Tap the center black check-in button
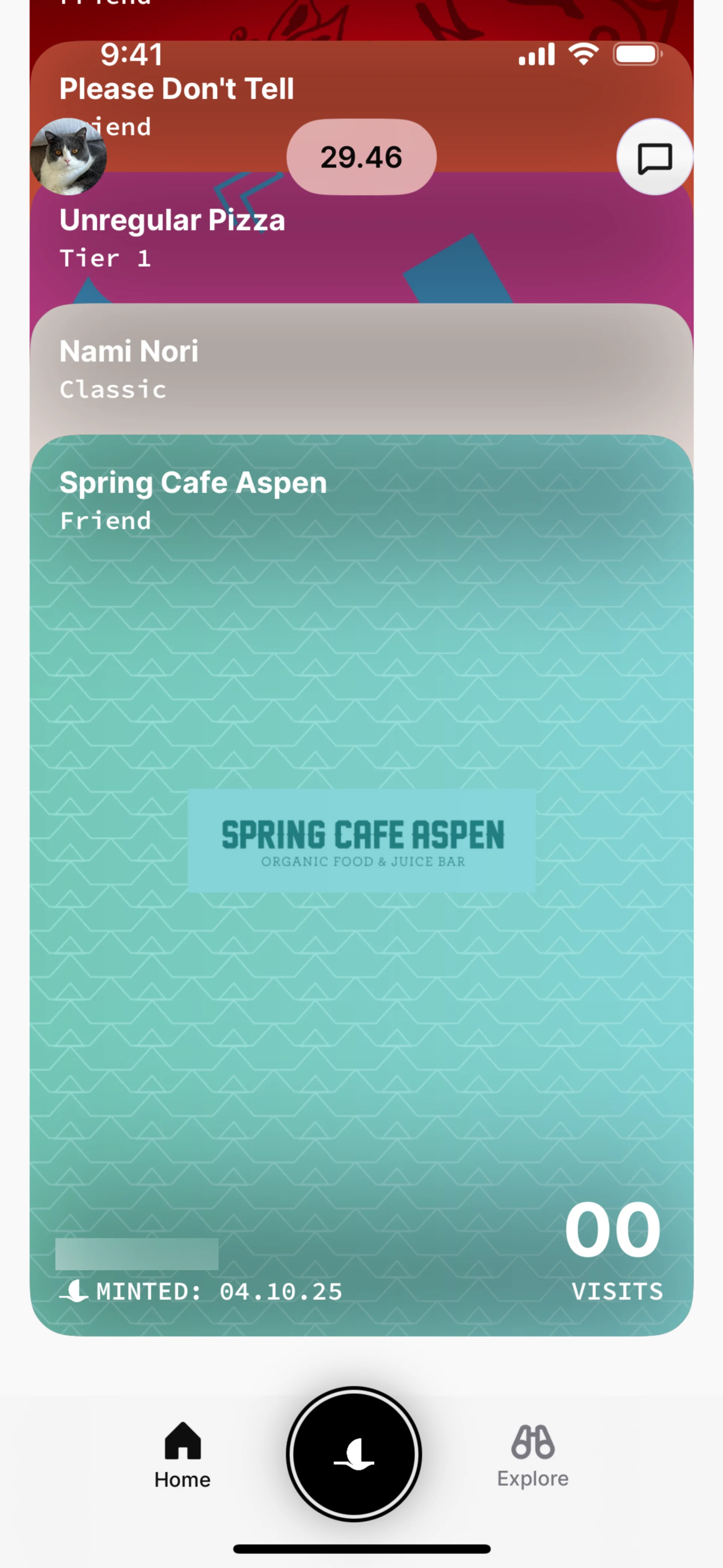Screen dimensions: 723x1568 coord(354,1454)
